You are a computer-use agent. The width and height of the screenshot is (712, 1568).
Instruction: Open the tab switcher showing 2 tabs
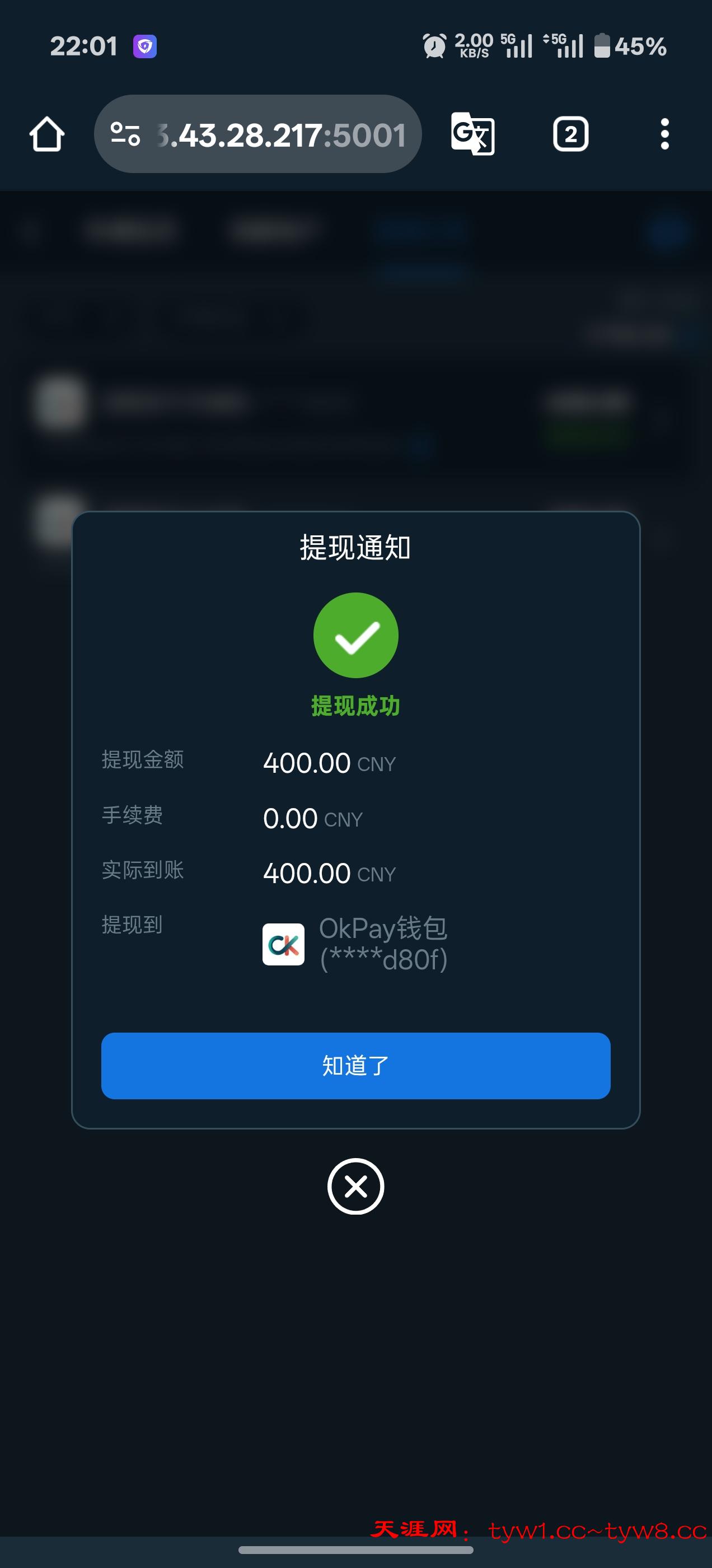click(x=570, y=134)
